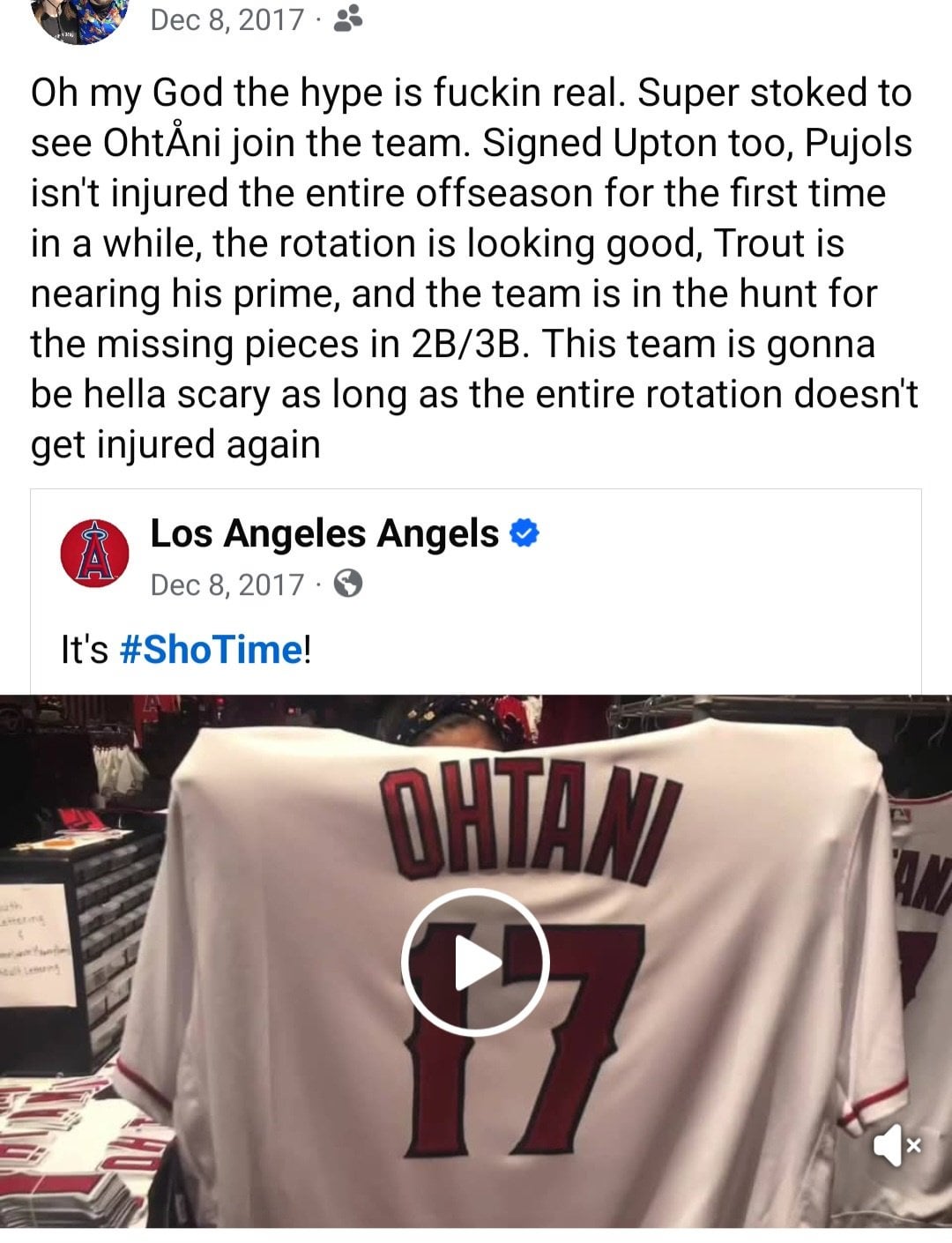Open the shared Angels post timestamp

[x=227, y=584]
